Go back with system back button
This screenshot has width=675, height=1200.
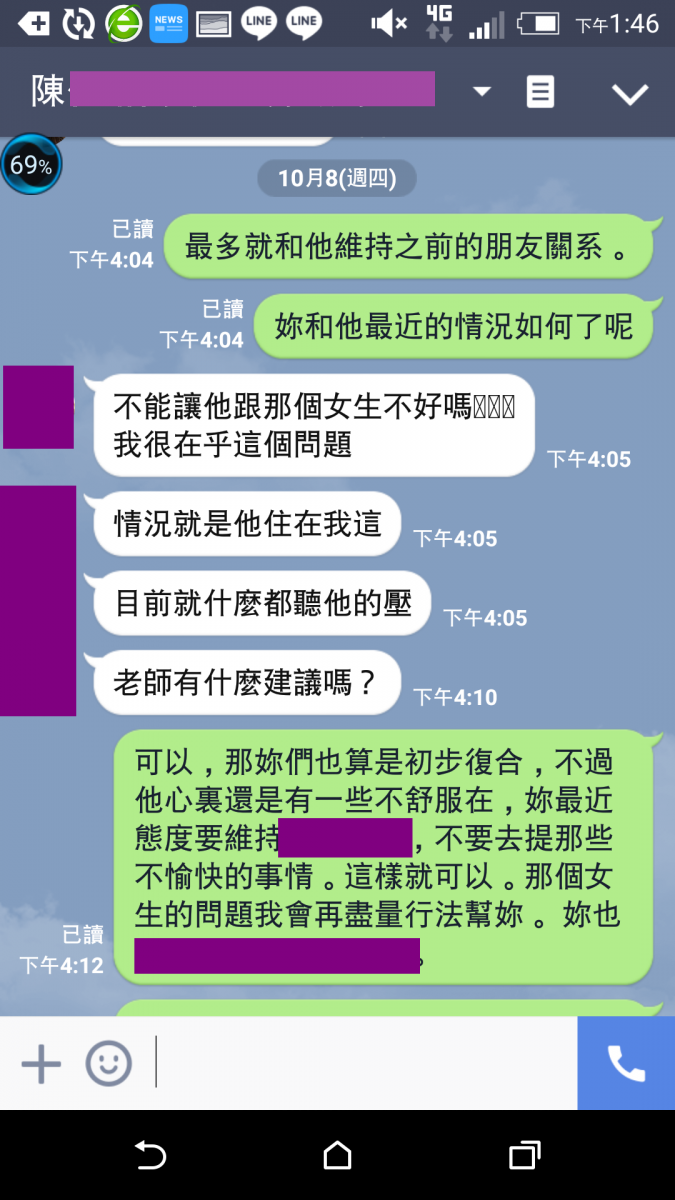click(150, 1156)
